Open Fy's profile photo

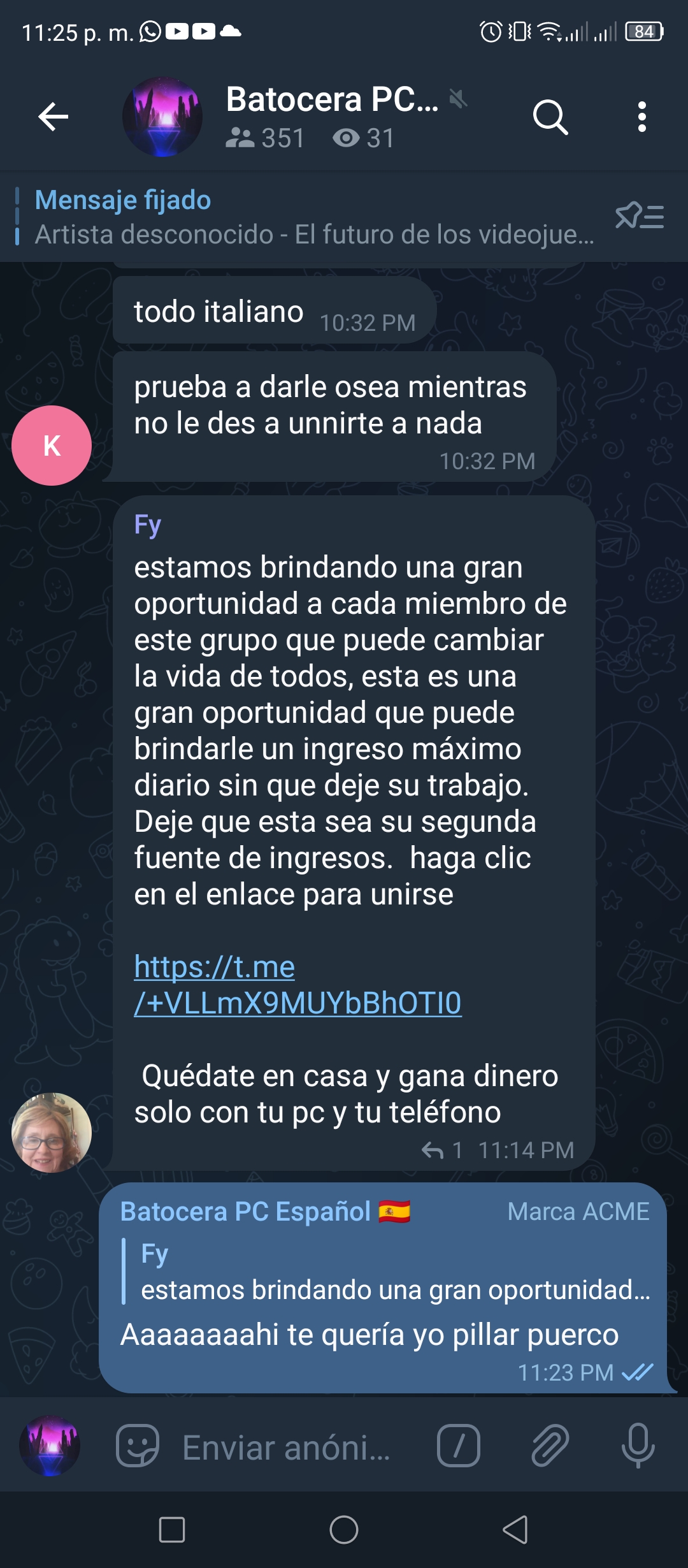point(52,1133)
